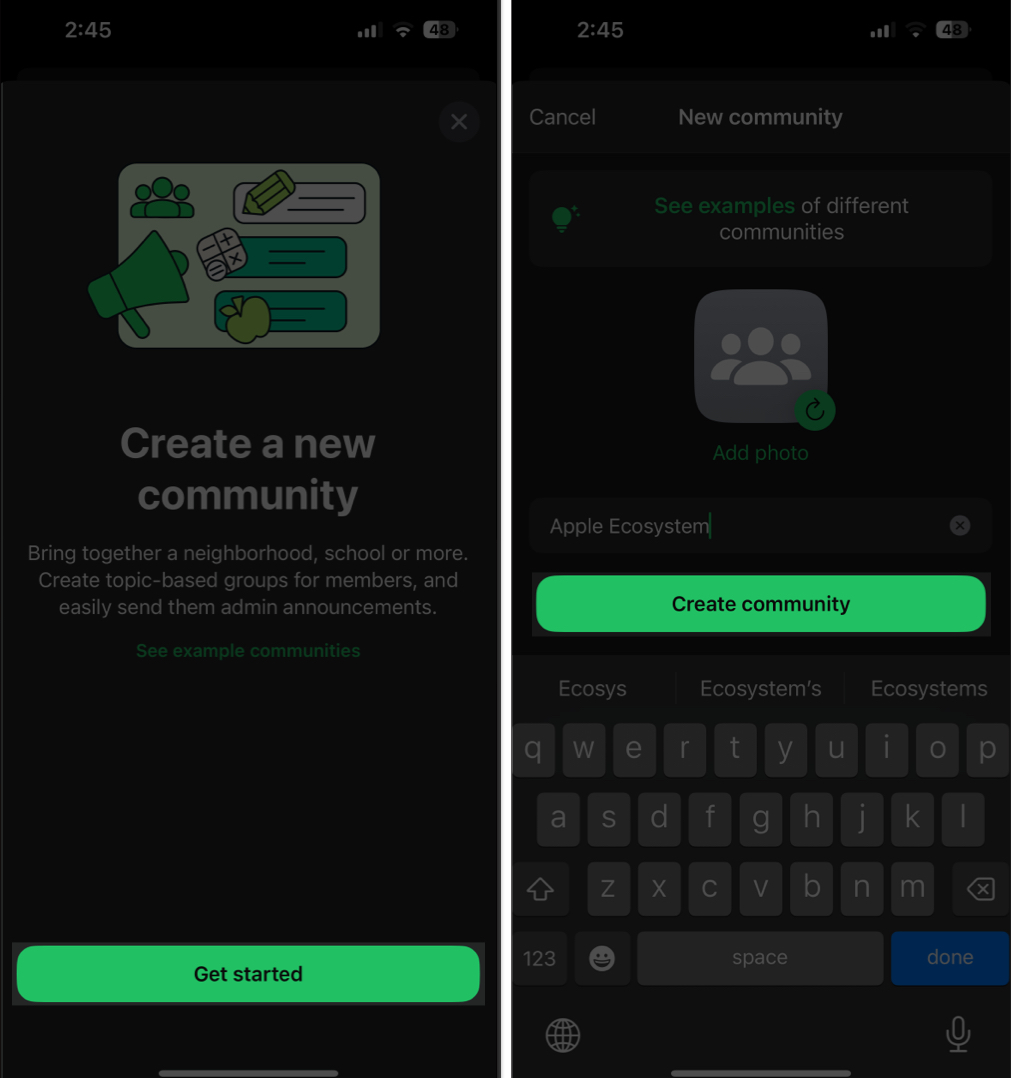Tap the green refresh badge on the photo
Image resolution: width=1011 pixels, height=1078 pixels.
point(815,411)
